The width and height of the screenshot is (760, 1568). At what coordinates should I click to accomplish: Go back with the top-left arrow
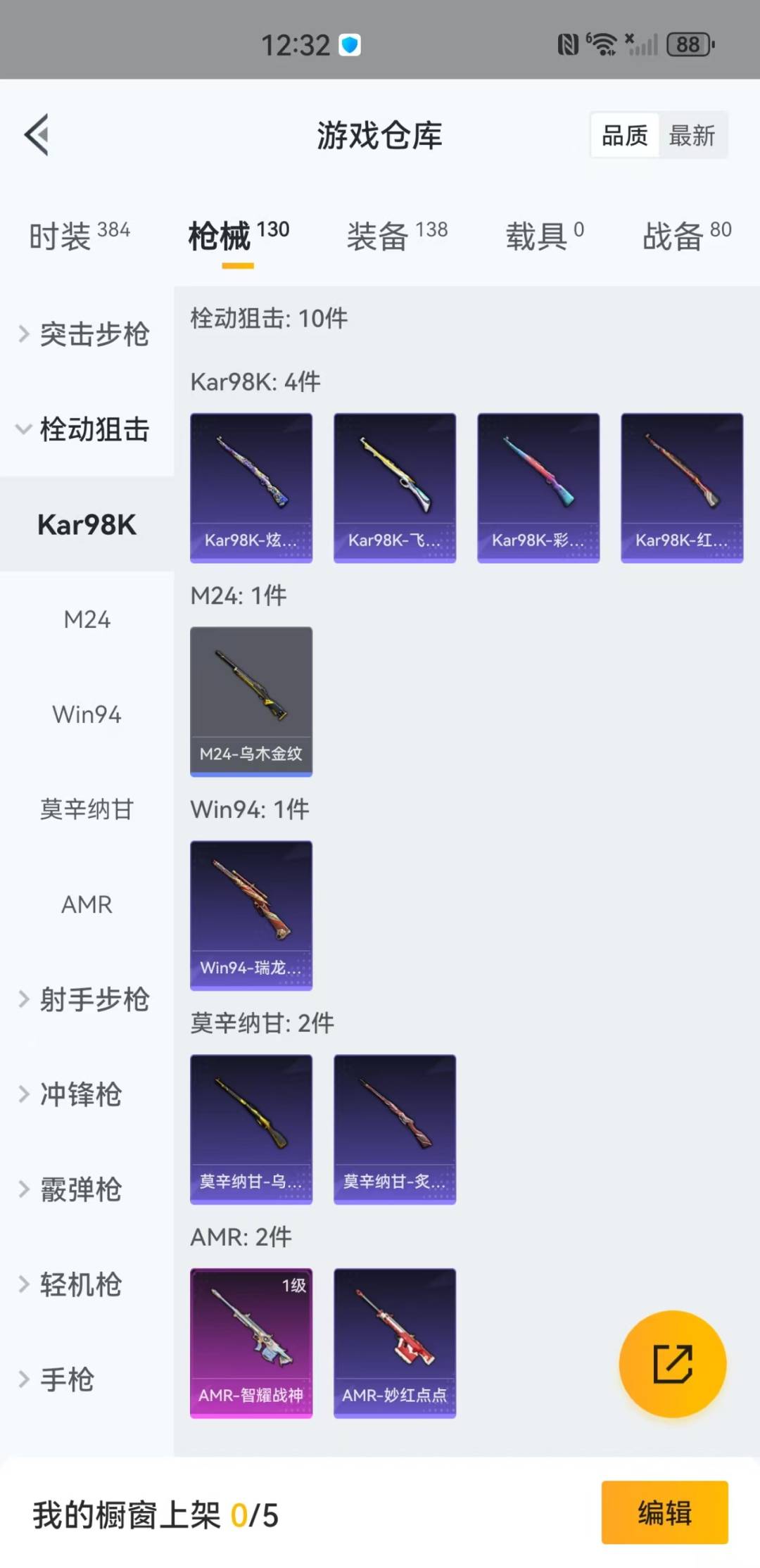[x=37, y=134]
